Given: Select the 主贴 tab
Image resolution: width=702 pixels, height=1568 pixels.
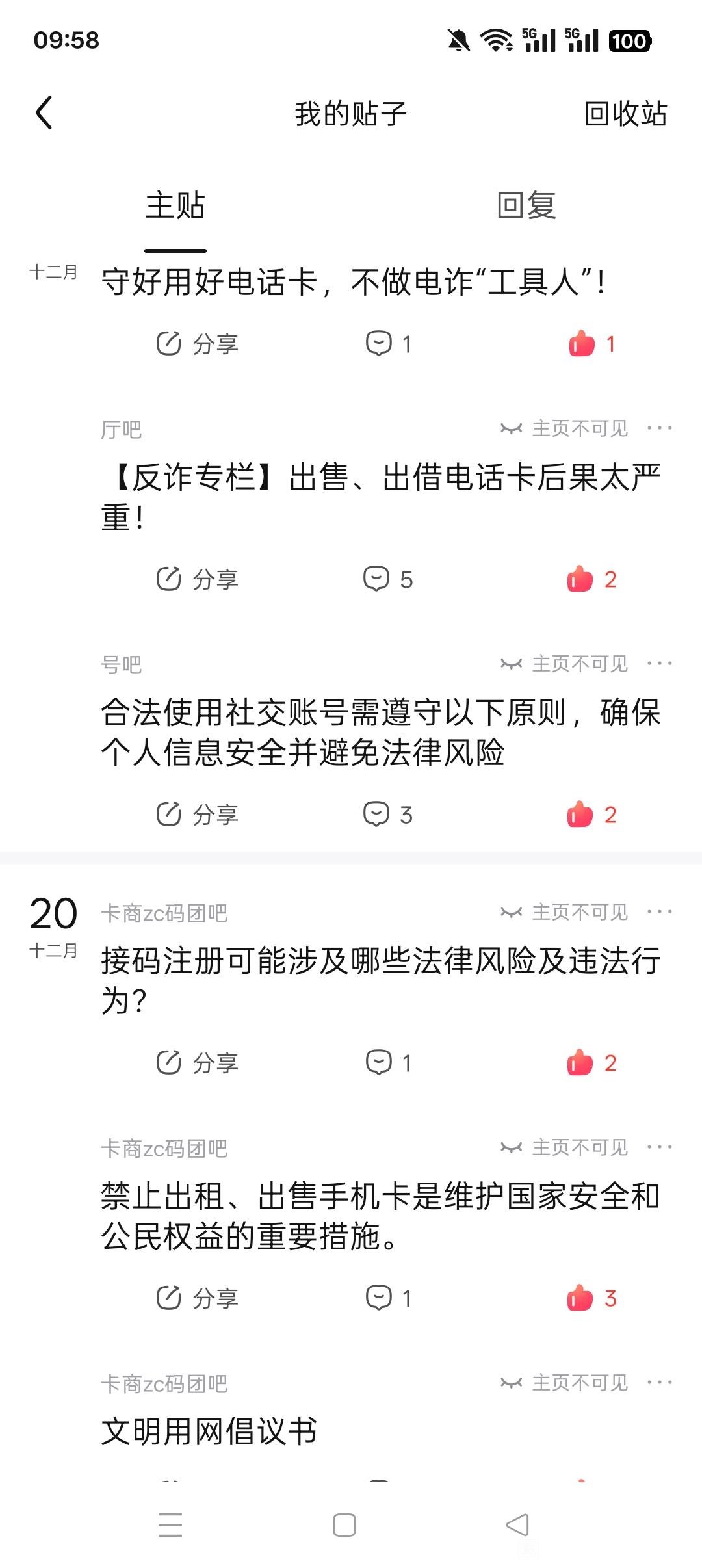Looking at the screenshot, I should click(175, 205).
